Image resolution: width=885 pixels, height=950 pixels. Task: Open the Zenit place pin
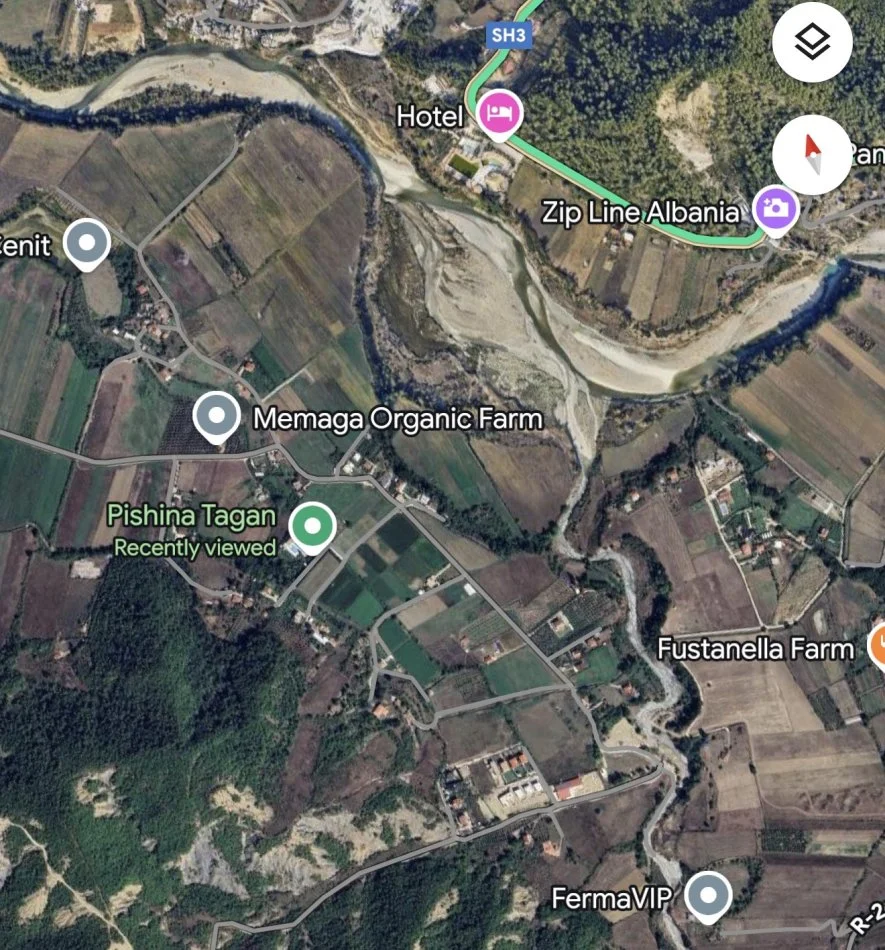click(x=87, y=242)
